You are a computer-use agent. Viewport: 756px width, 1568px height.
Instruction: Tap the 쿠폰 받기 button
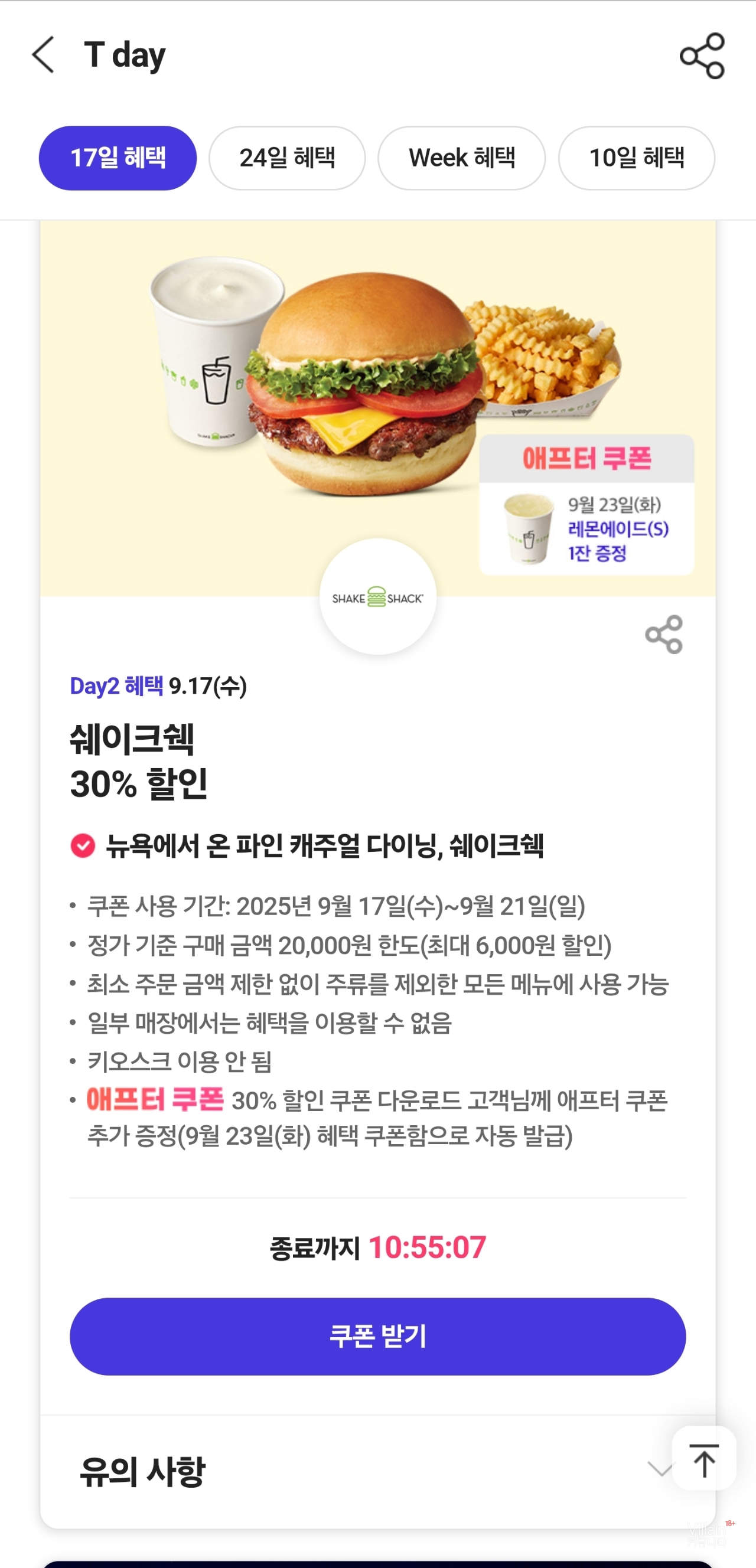(377, 1336)
